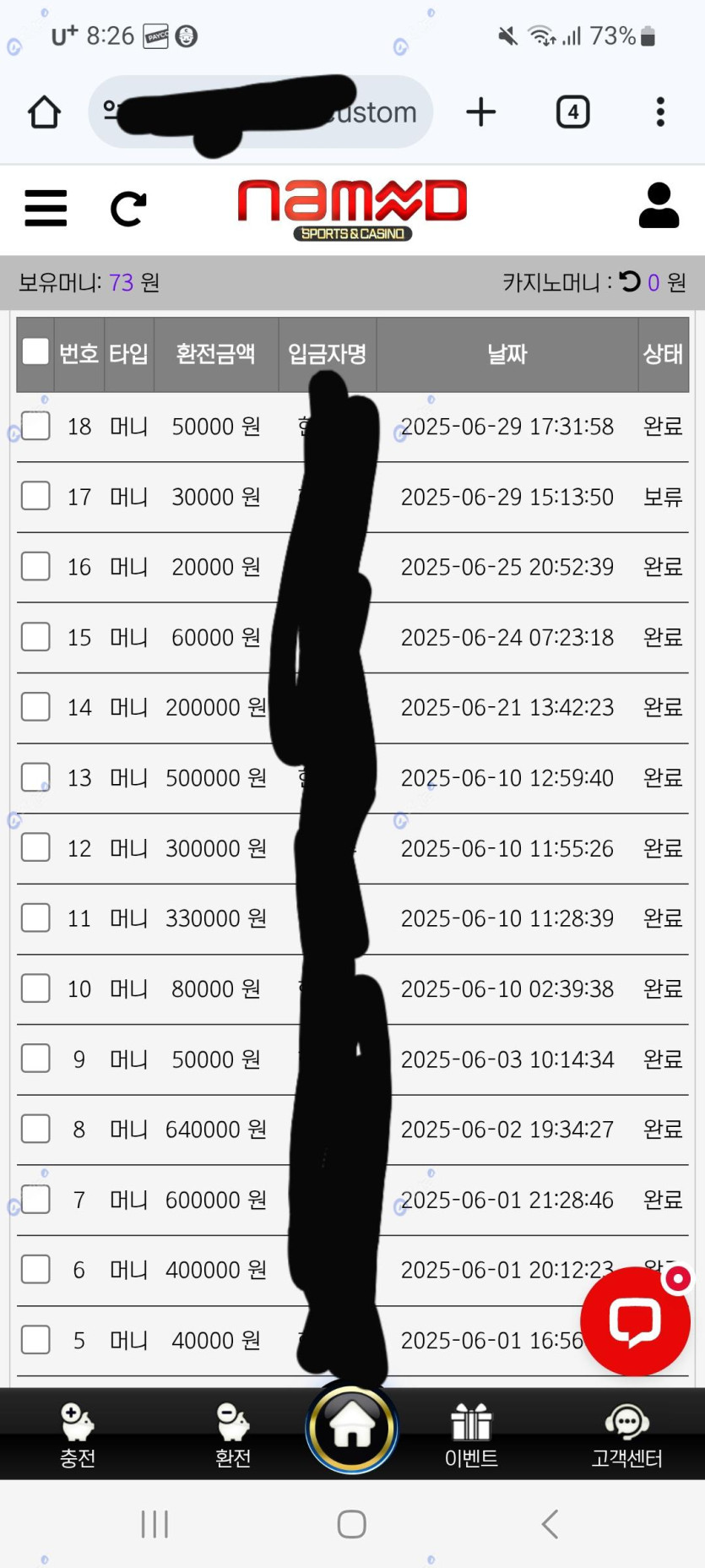Viewport: 705px width, 1568px height.
Task: Open the red live chat bubble
Action: pos(635,1321)
